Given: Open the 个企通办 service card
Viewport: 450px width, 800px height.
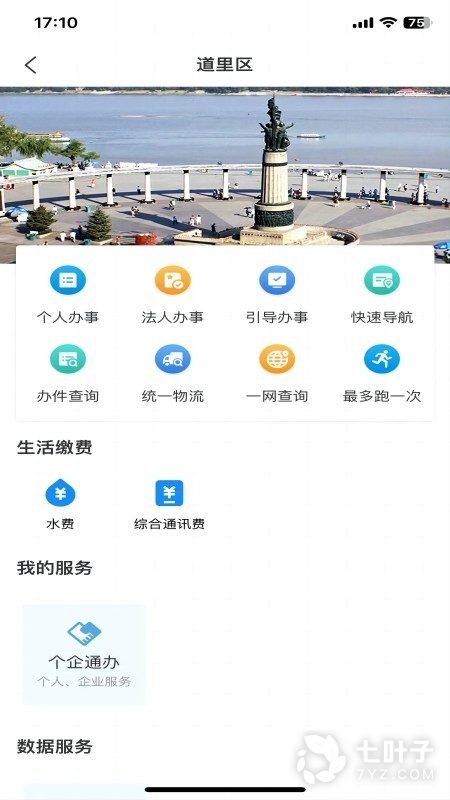Looking at the screenshot, I should point(85,655).
